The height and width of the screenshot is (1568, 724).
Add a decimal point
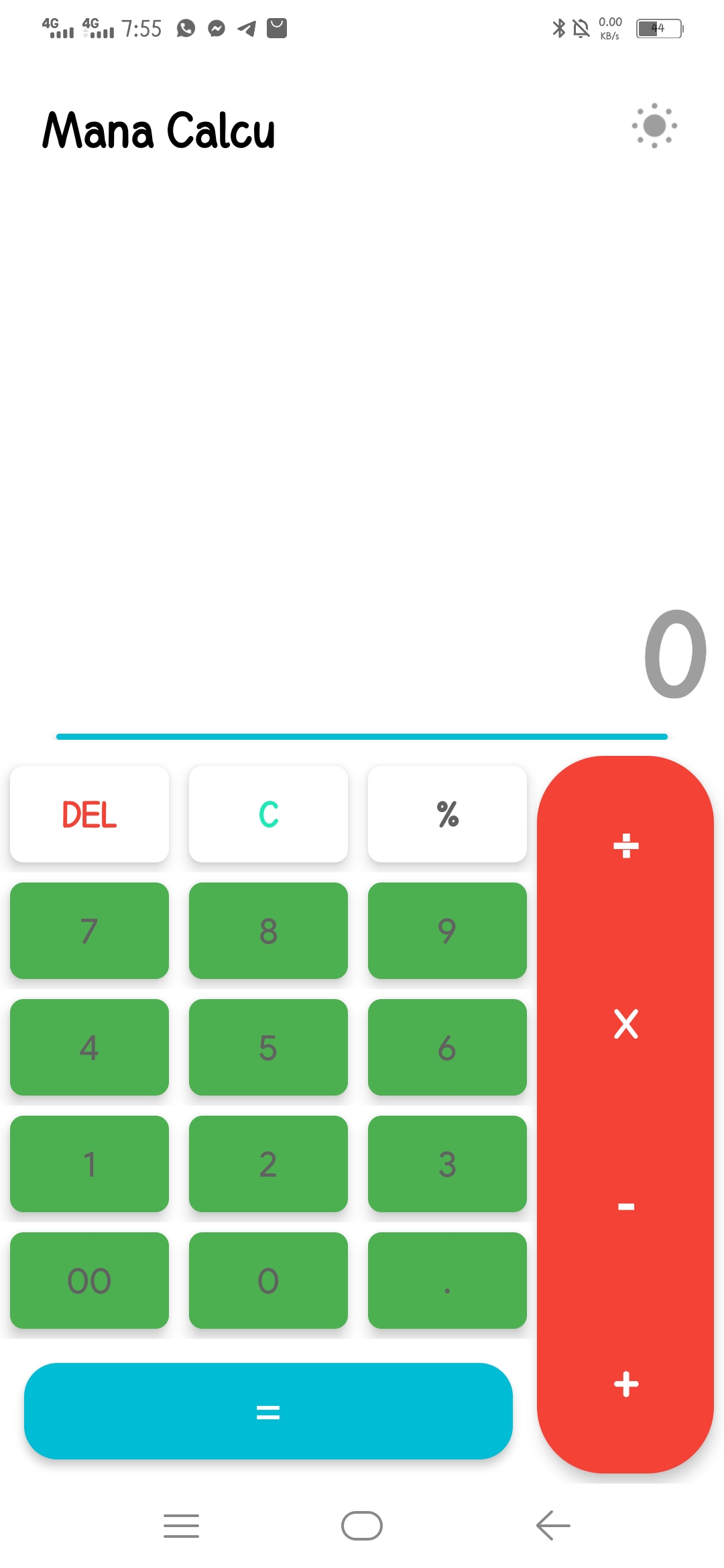(x=447, y=1281)
